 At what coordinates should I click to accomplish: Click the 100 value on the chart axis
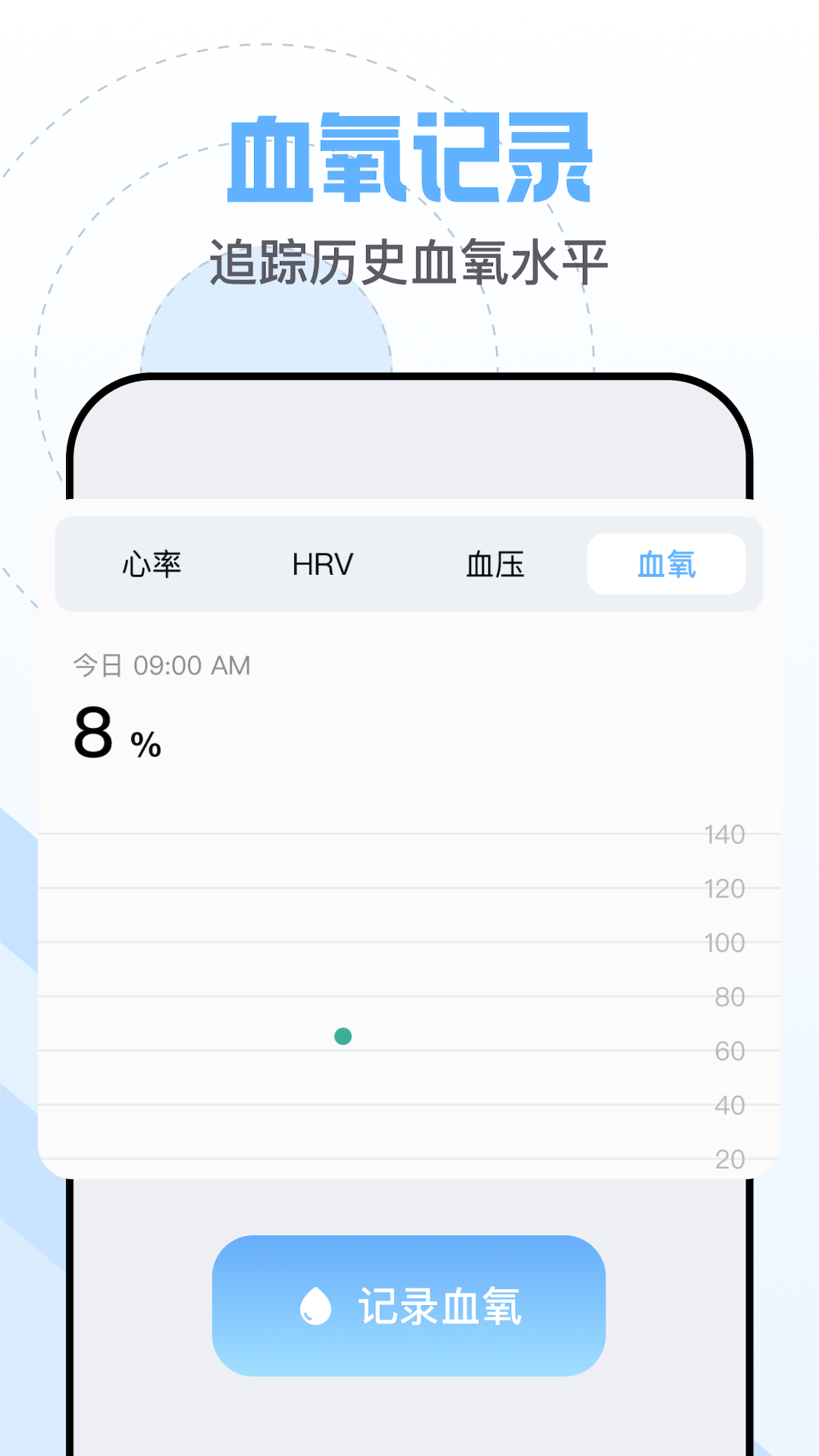[x=723, y=943]
